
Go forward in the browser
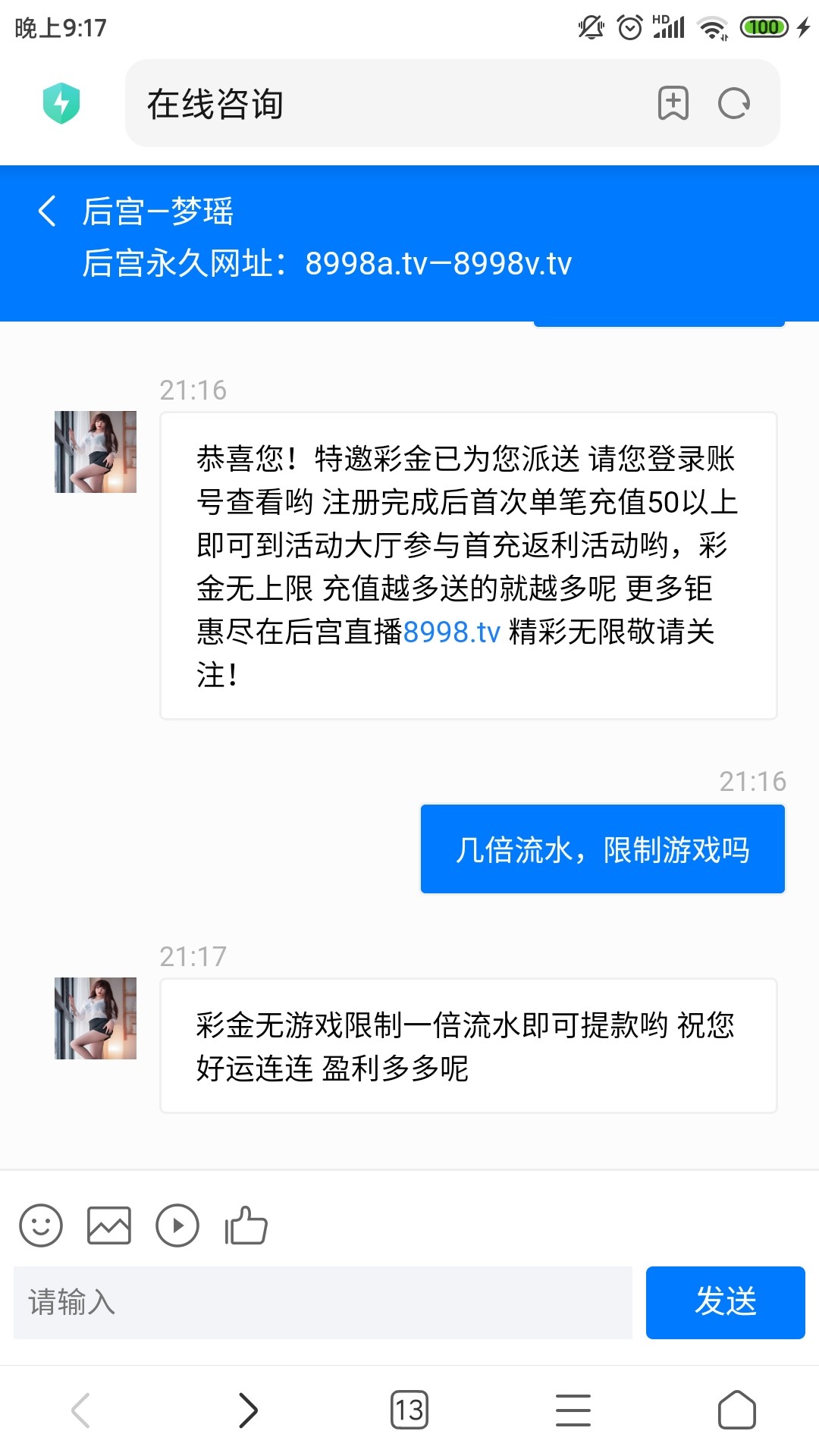click(x=248, y=1410)
